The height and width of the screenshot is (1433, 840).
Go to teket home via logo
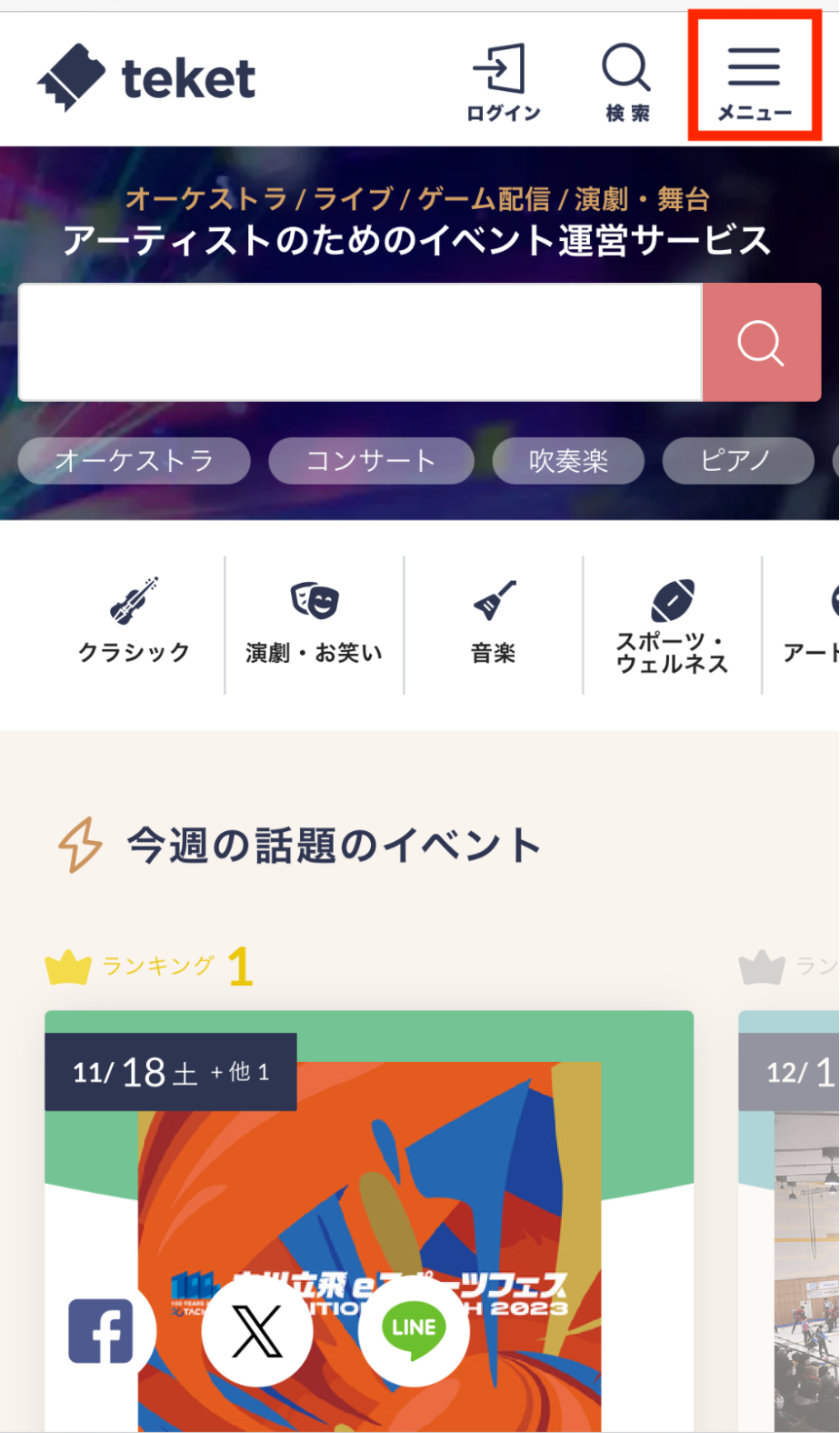click(147, 78)
